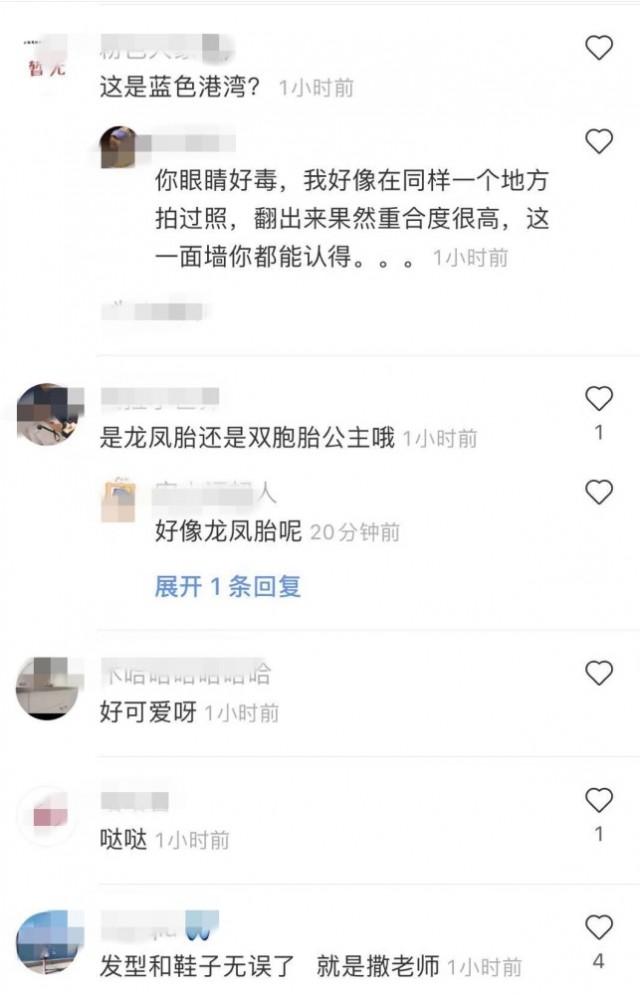The image size is (640, 995).
Task: Like the comment 是龙凤胎还是双胞胎公主哦
Action: pos(598,399)
